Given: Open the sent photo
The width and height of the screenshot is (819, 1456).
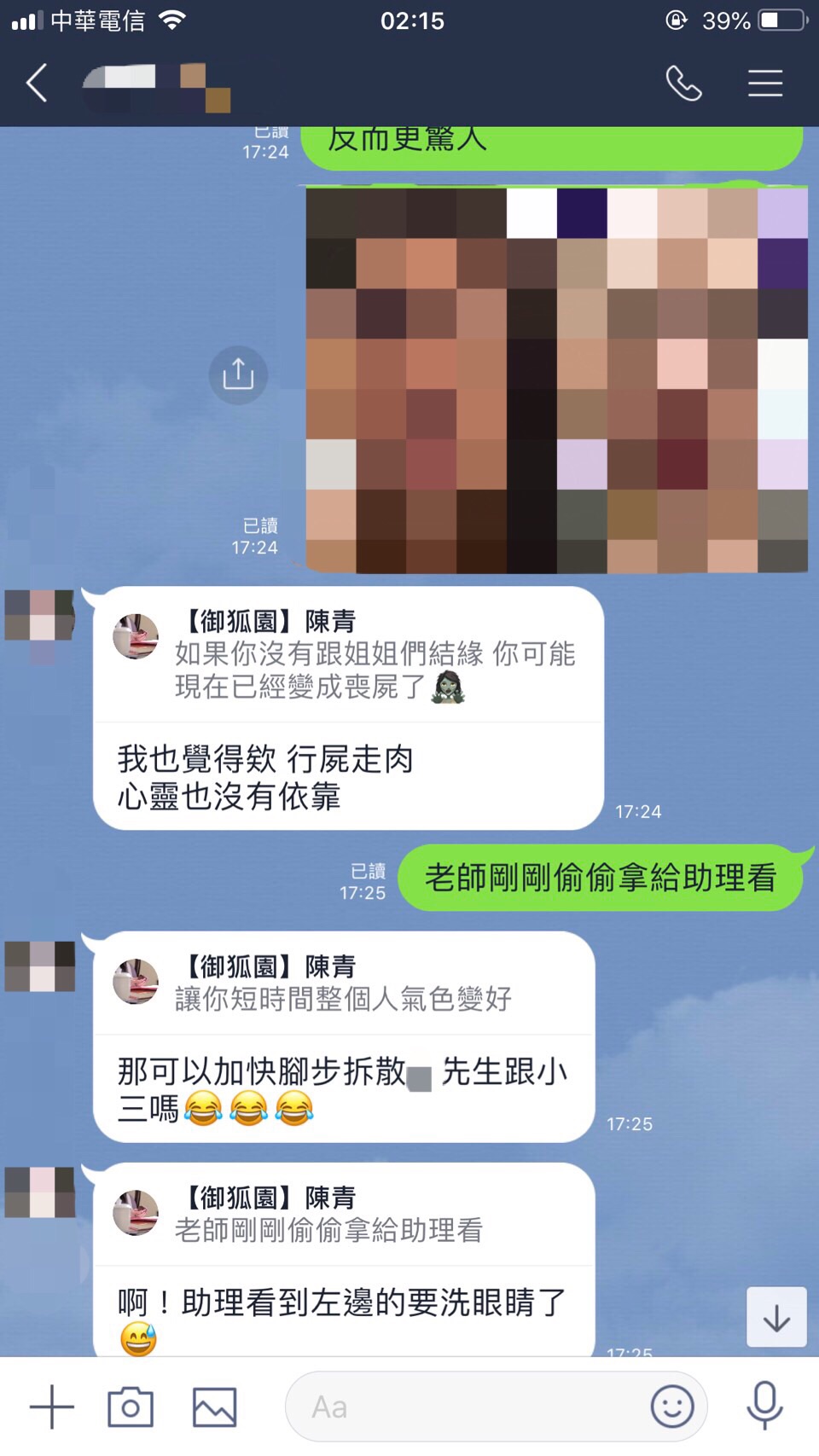Looking at the screenshot, I should click(x=556, y=380).
